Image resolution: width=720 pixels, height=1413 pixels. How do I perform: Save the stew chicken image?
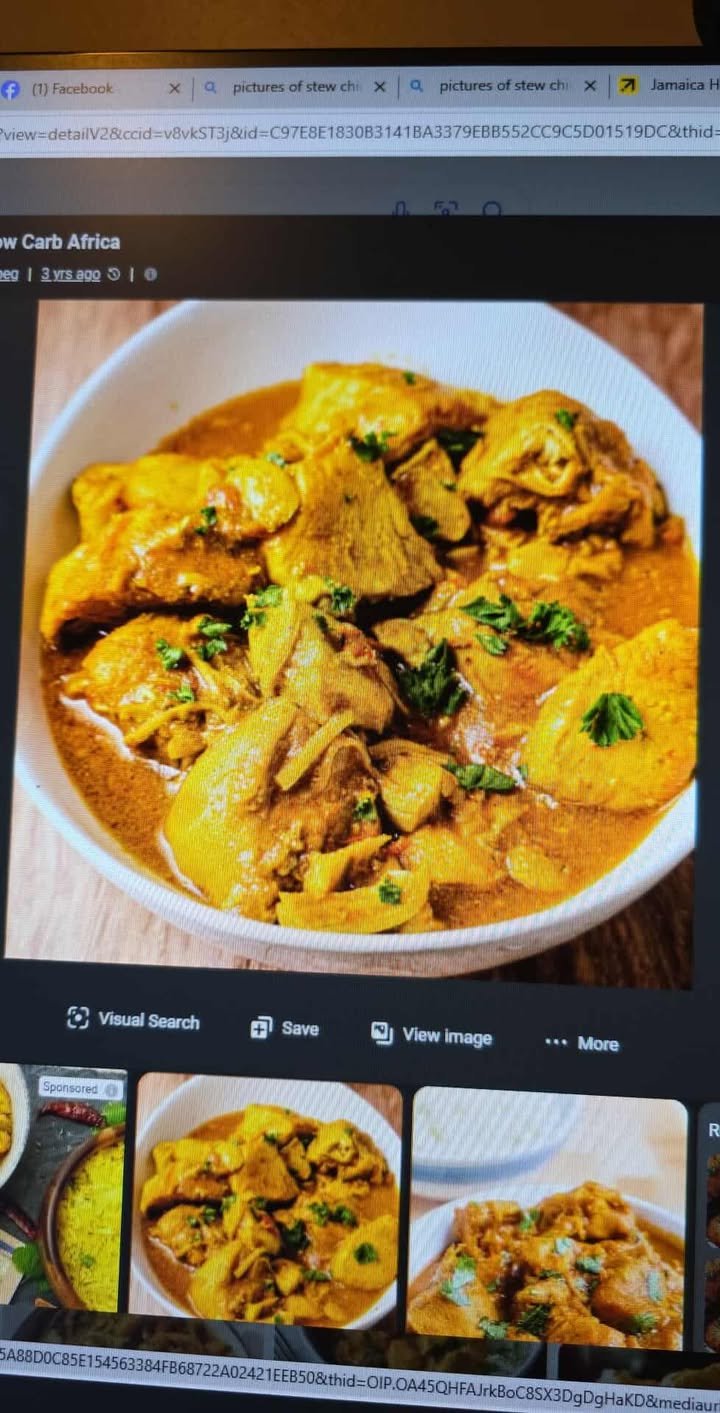click(285, 1028)
